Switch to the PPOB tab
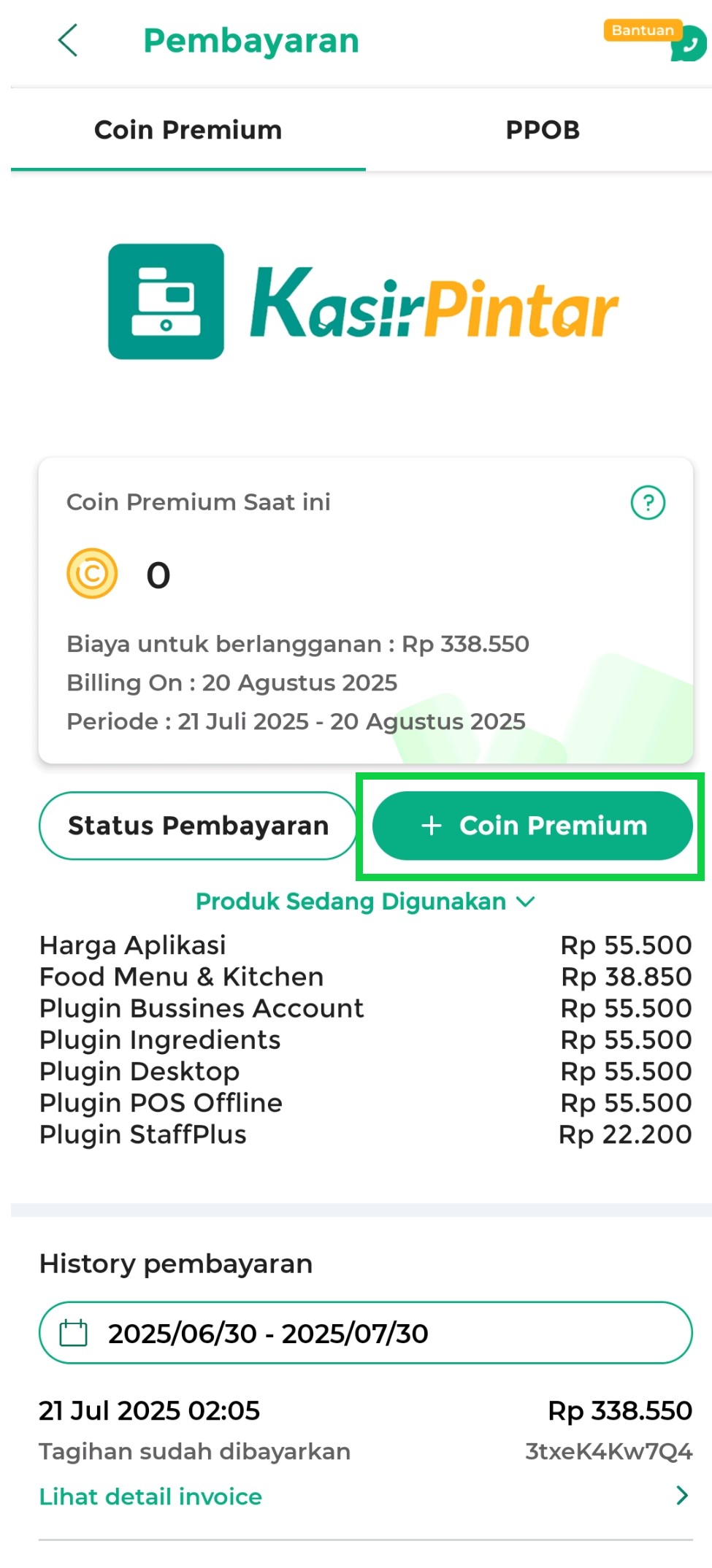The width and height of the screenshot is (712, 1568). [x=543, y=130]
